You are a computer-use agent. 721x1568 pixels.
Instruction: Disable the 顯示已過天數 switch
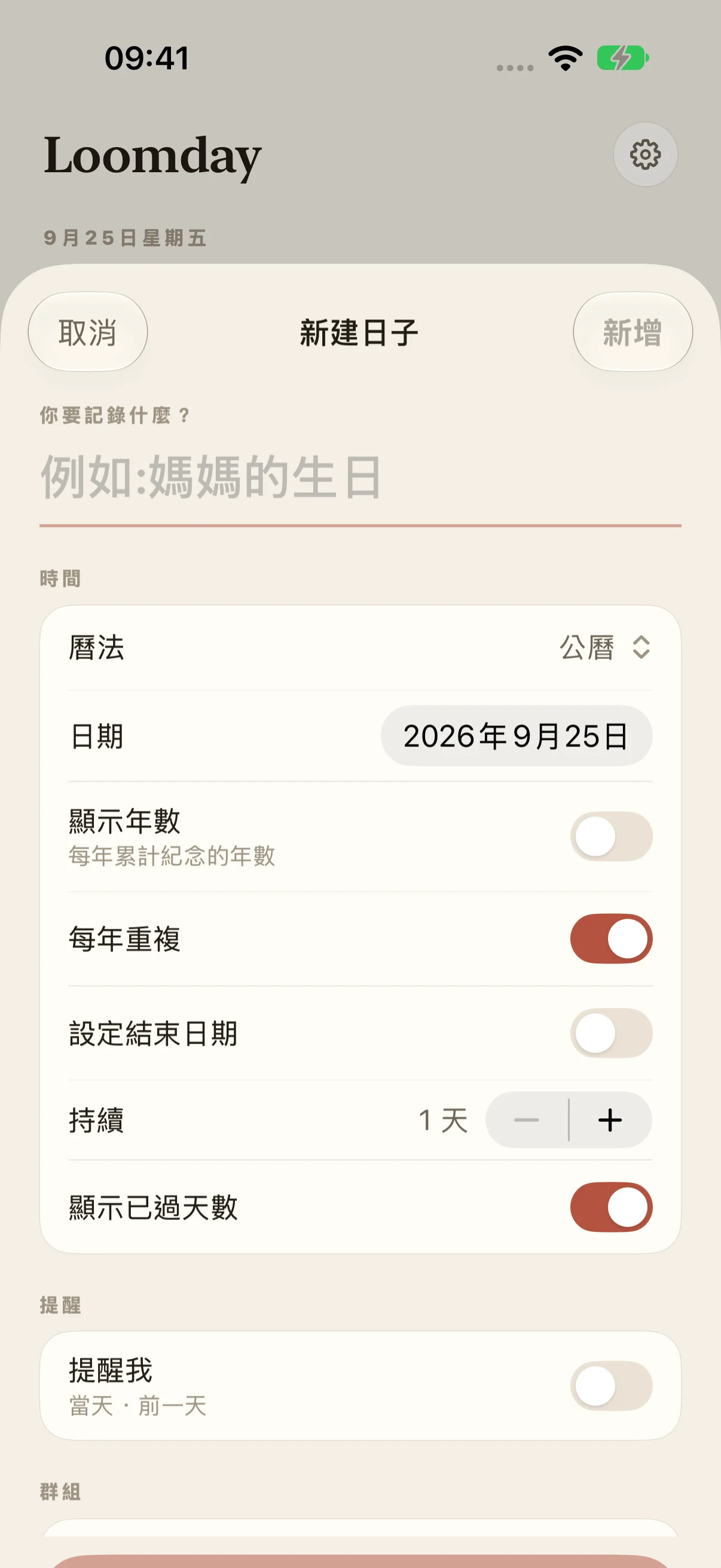coord(611,1207)
